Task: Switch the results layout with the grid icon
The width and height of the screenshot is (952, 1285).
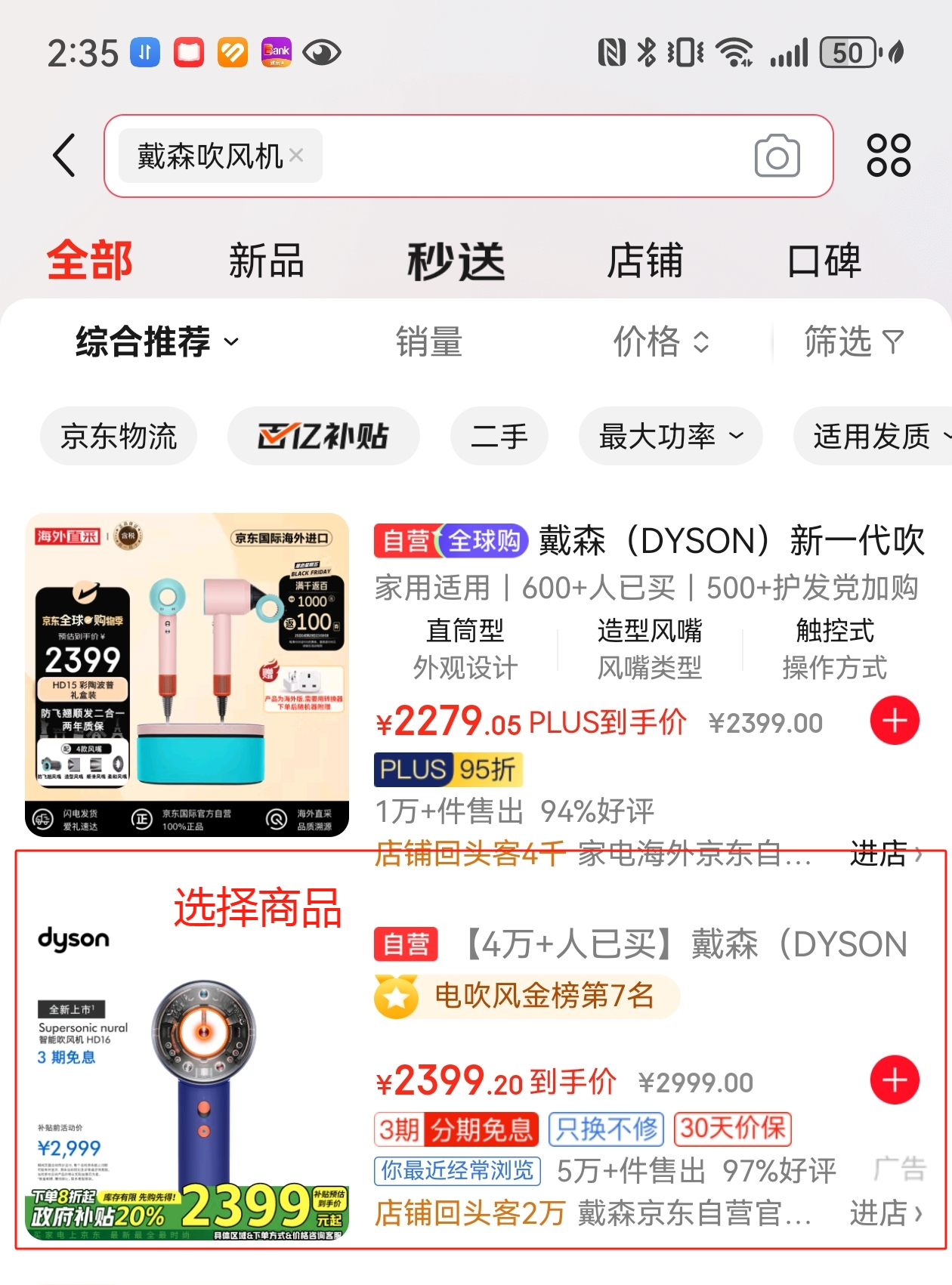Action: click(x=888, y=156)
